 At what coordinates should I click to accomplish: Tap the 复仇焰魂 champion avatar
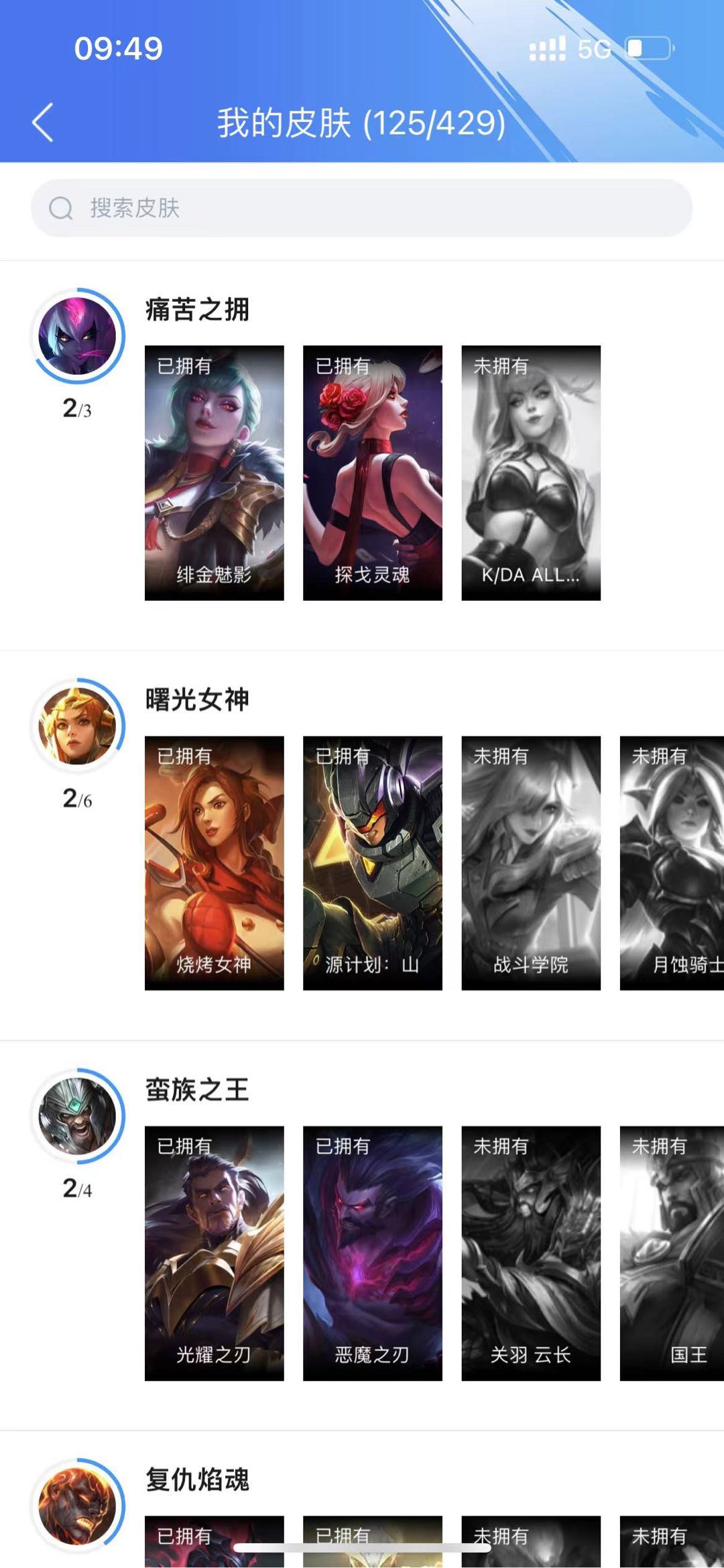[78, 1506]
